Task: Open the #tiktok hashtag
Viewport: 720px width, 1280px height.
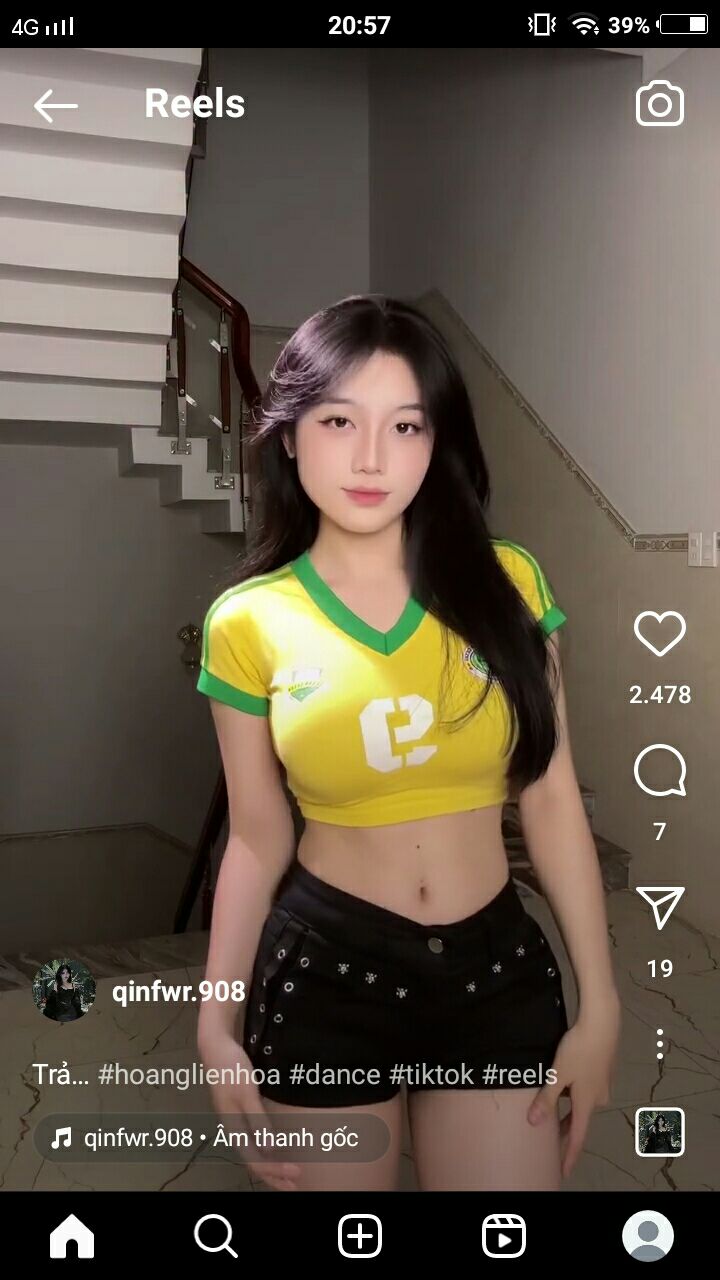Action: 431,1075
